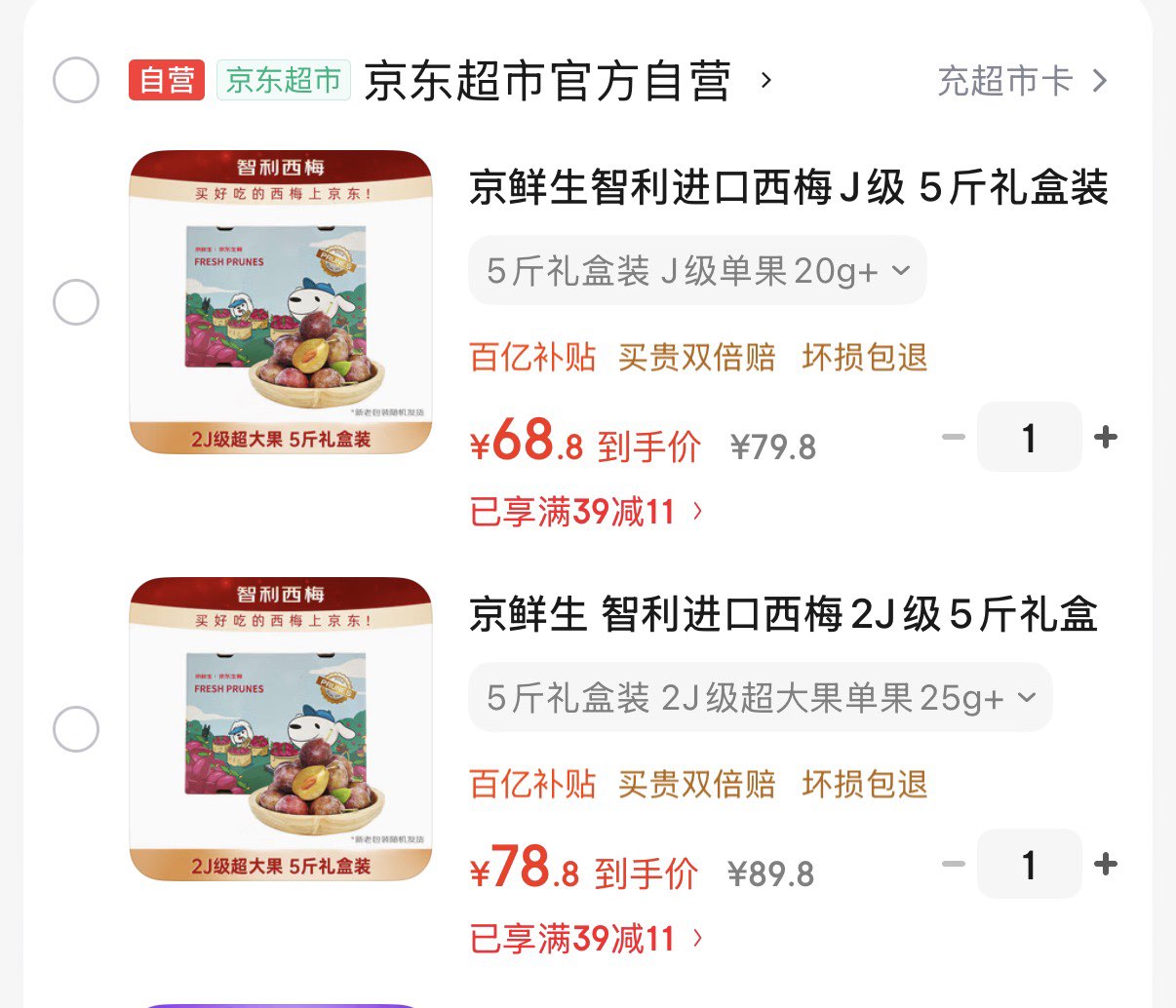Image resolution: width=1176 pixels, height=1008 pixels.
Task: View 已享满39减11 promotion under ¥78.8 item
Action: pos(585,939)
